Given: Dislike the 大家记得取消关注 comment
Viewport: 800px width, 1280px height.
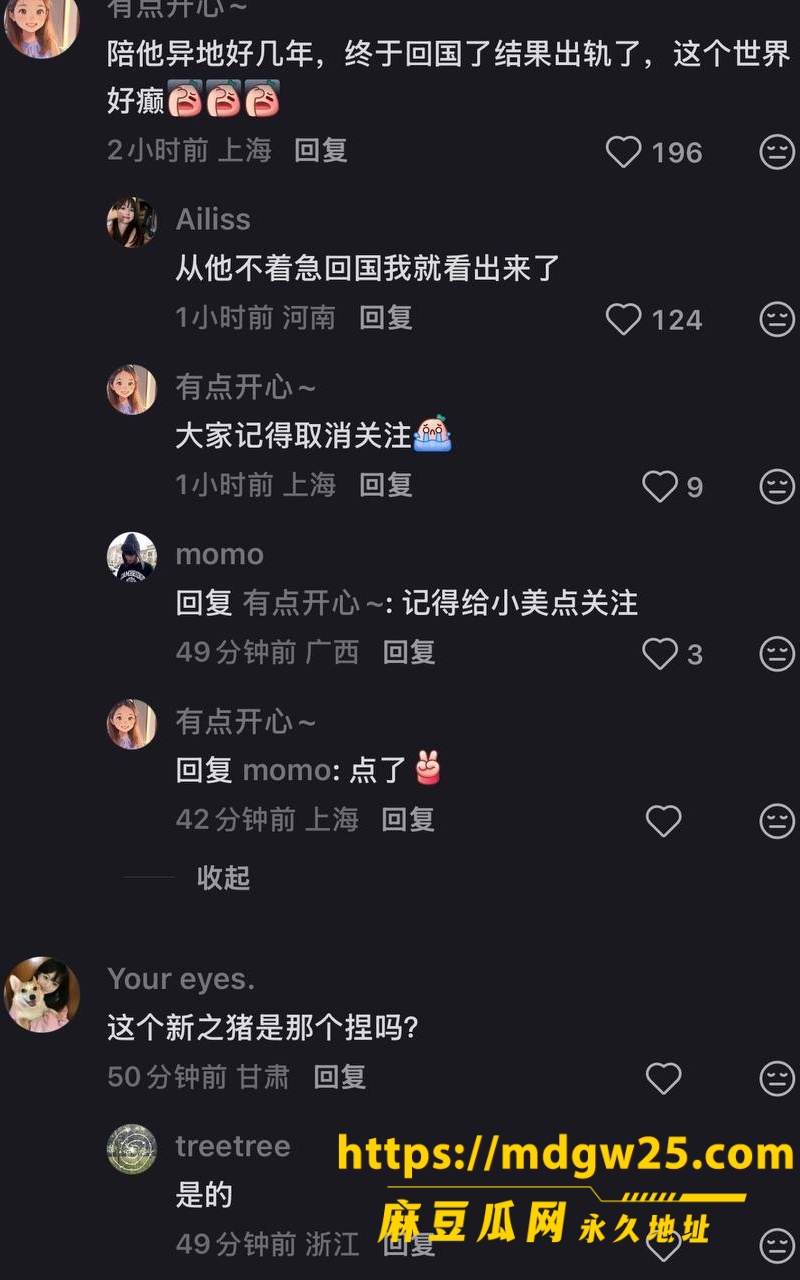Looking at the screenshot, I should click(x=777, y=487).
